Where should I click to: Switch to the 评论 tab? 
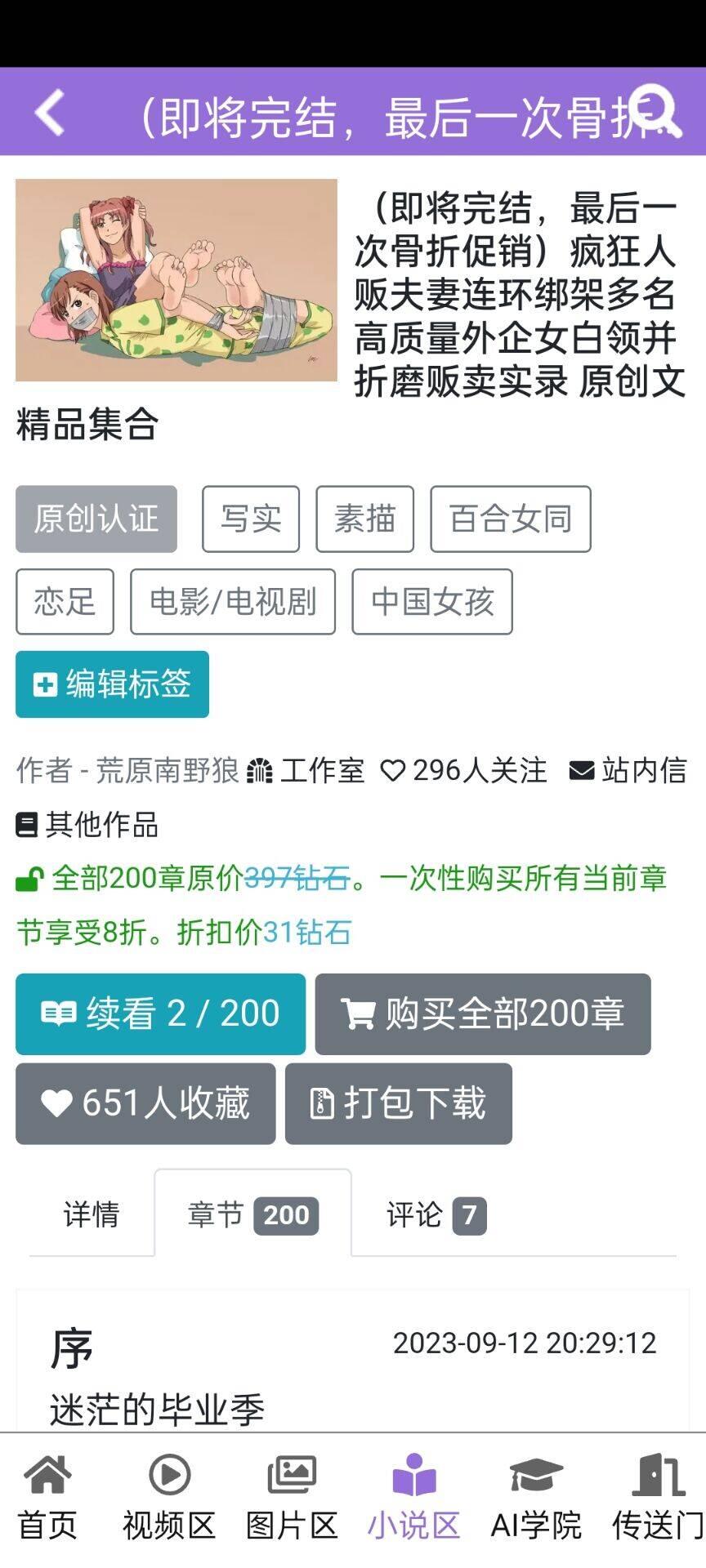pyautogui.click(x=435, y=1215)
